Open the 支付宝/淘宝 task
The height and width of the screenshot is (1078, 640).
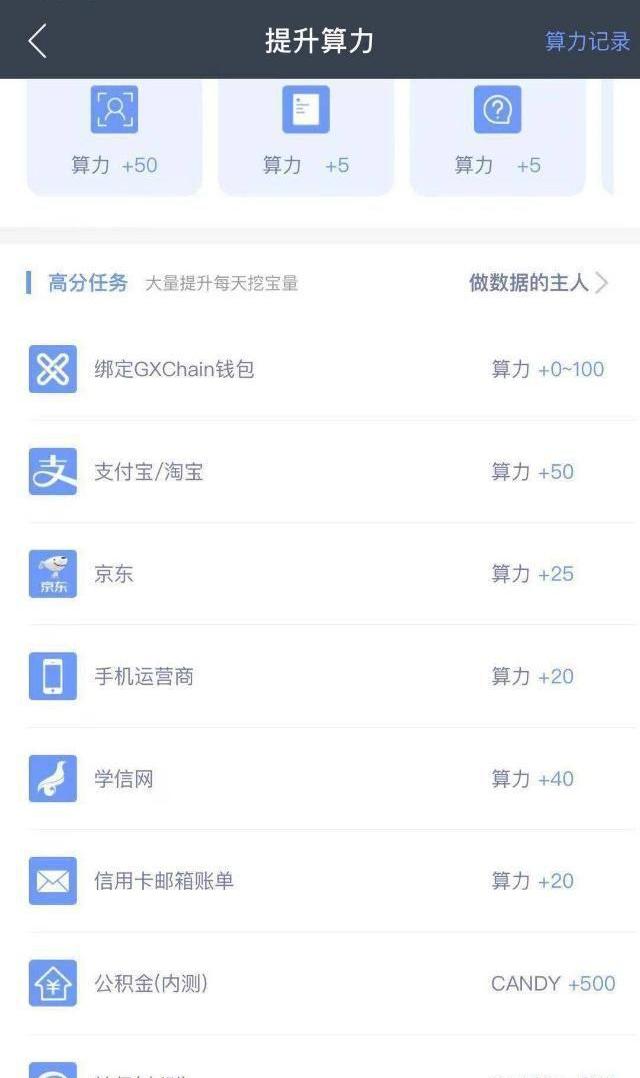[x=331, y=472]
